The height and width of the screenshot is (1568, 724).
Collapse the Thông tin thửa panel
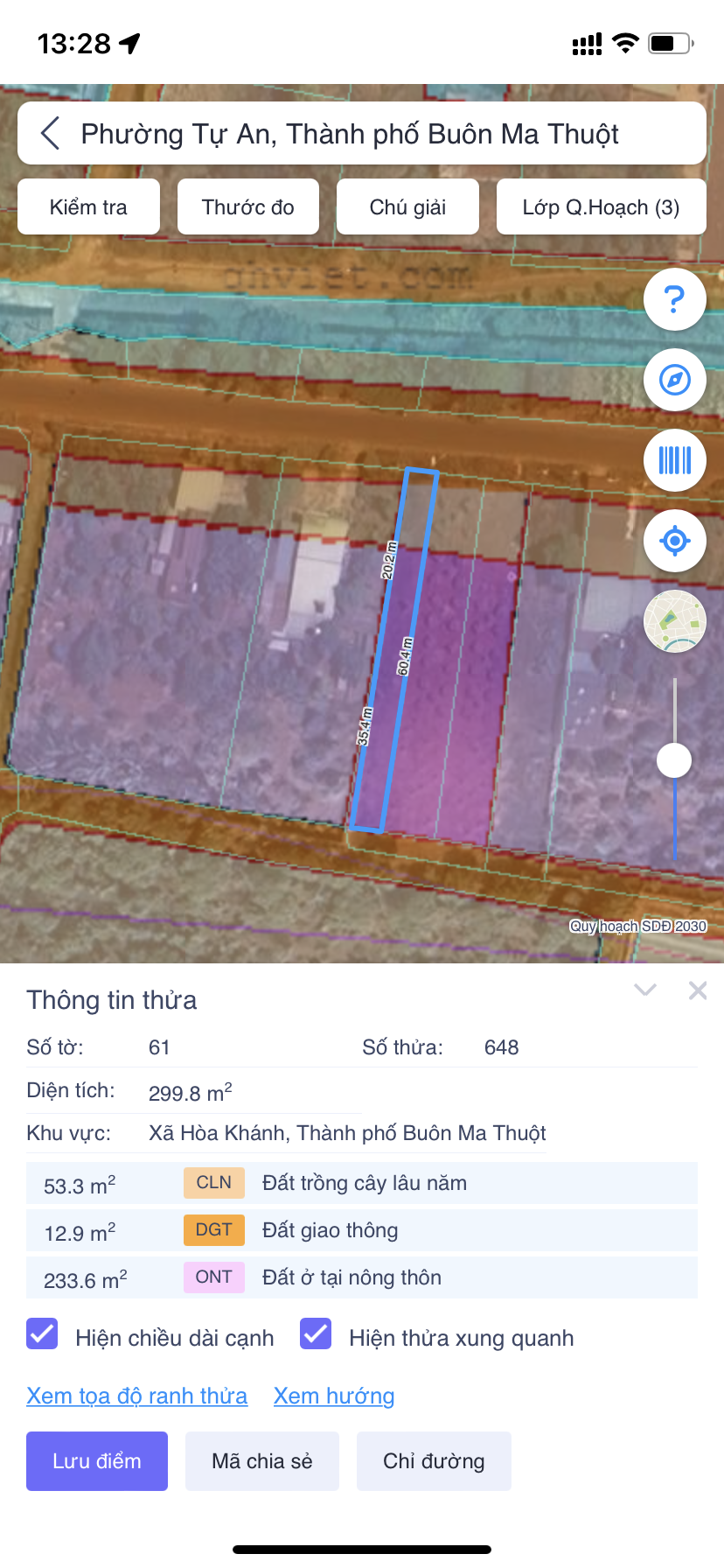645,990
